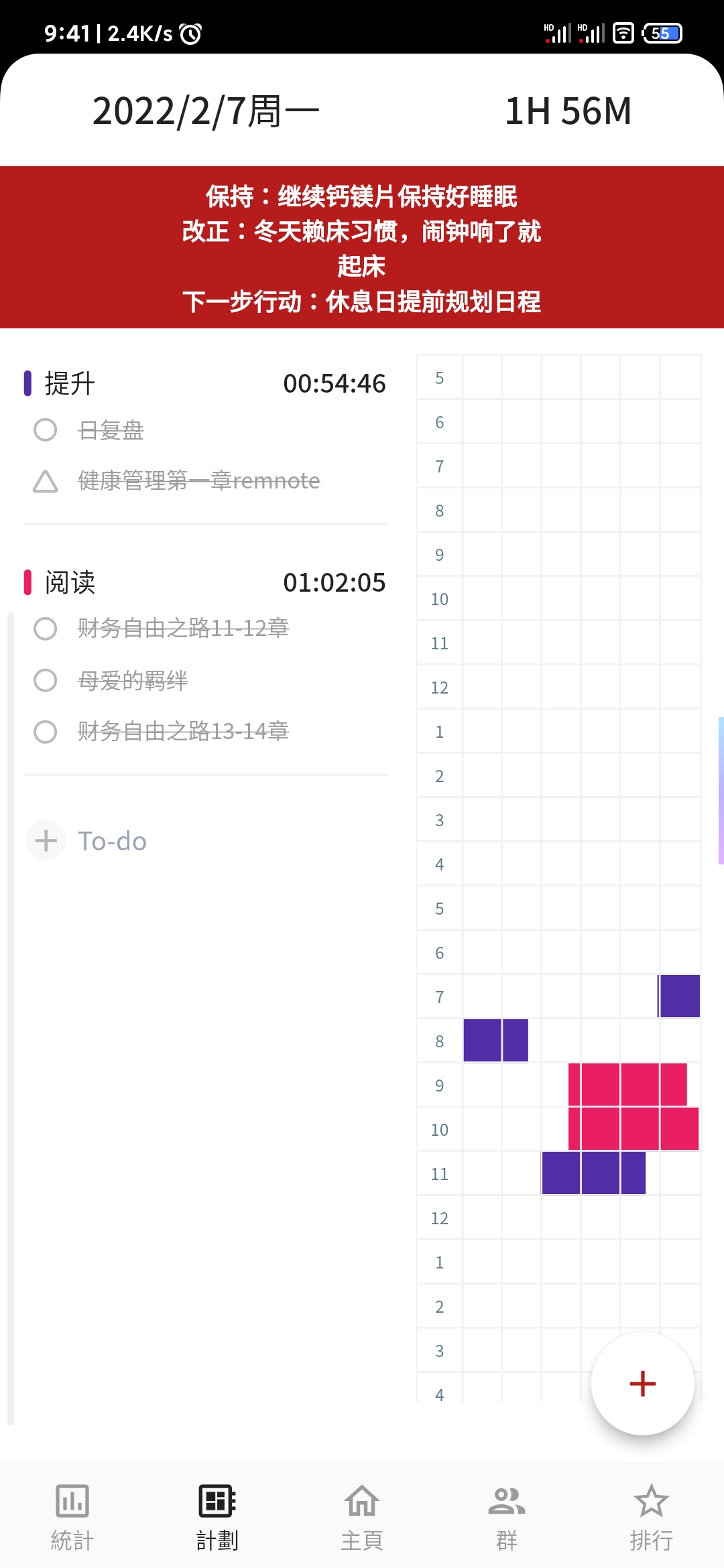Open the 阅读 category header
The height and width of the screenshot is (1568, 724).
(205, 582)
